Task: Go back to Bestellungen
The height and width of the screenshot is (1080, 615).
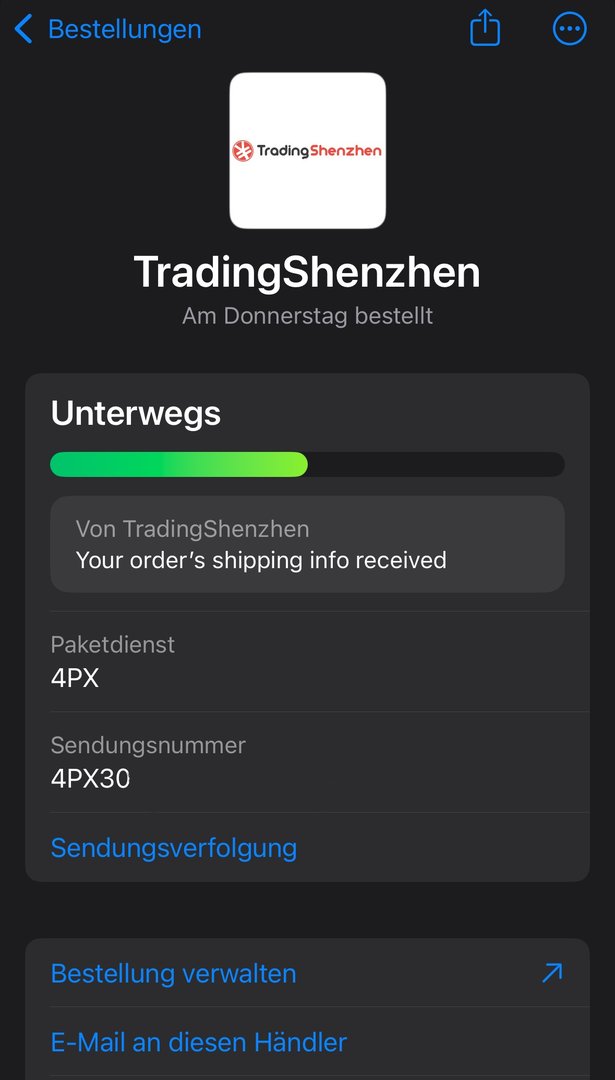Action: [x=108, y=30]
